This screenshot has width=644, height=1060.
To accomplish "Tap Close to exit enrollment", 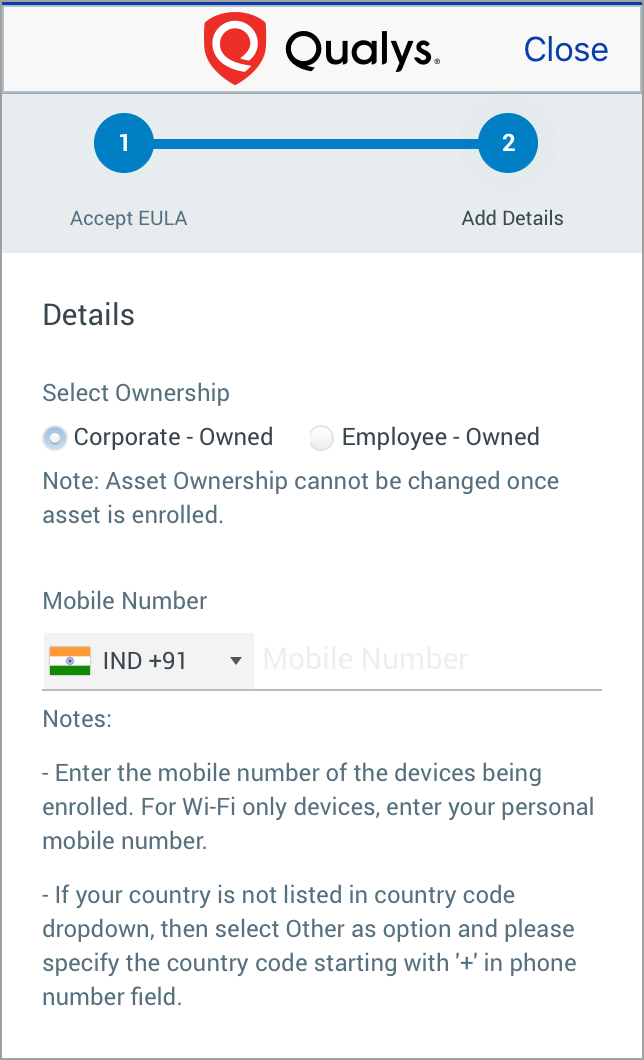I will 566,49.
